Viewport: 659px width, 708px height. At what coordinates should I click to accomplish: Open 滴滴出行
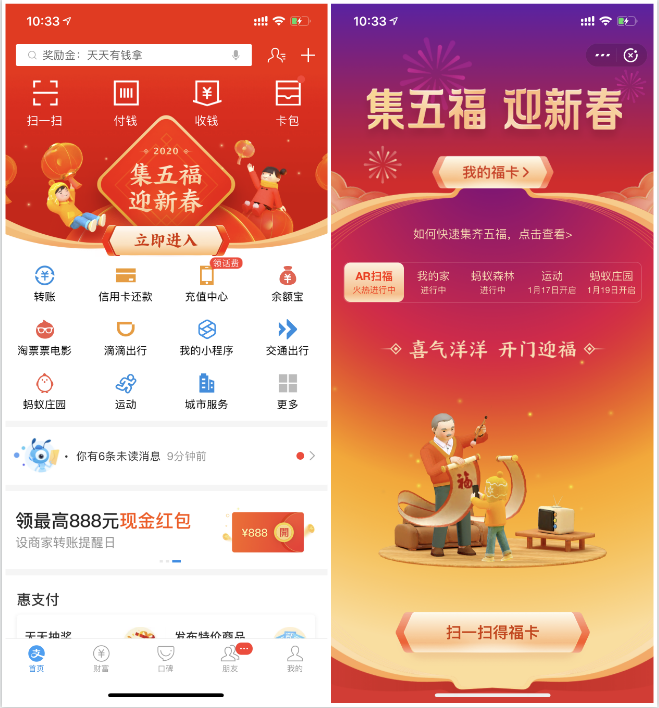pyautogui.click(x=125, y=337)
